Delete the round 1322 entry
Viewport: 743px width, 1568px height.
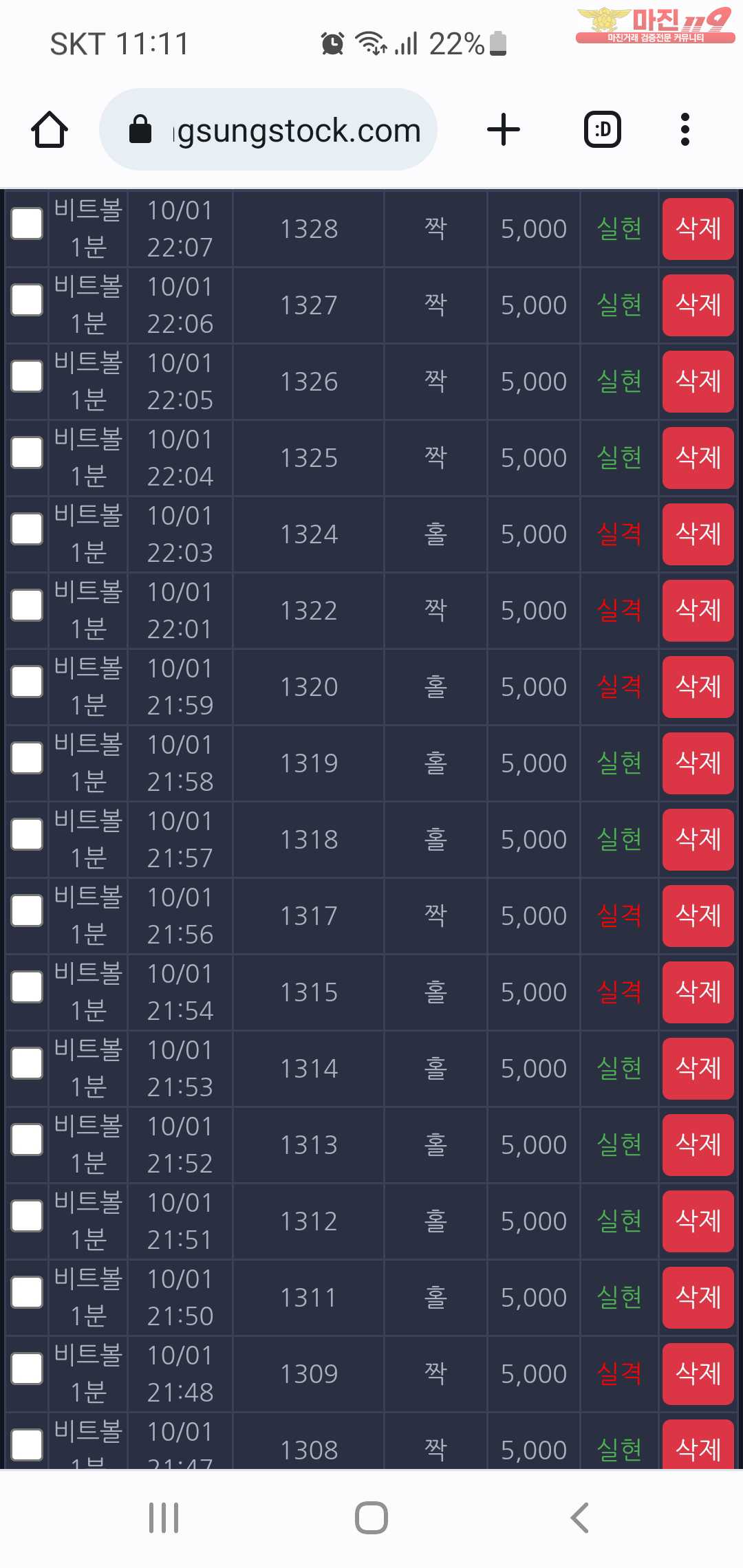coord(698,610)
